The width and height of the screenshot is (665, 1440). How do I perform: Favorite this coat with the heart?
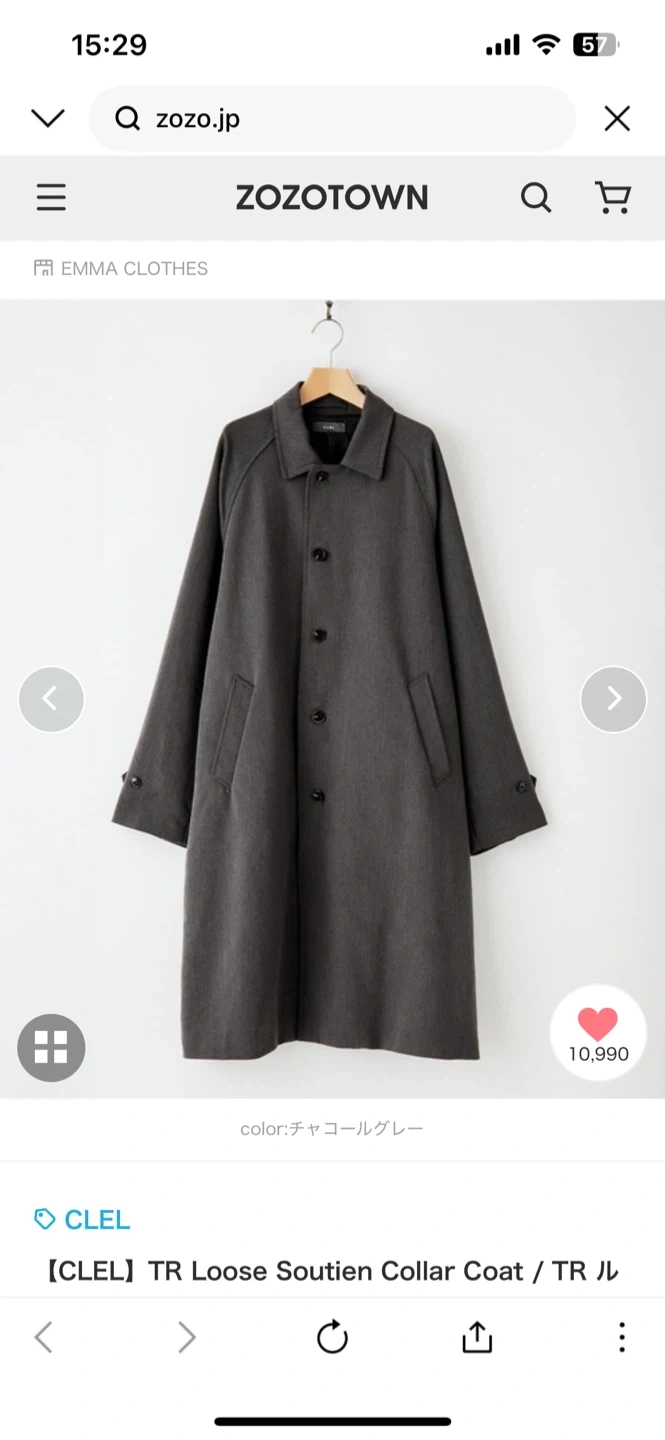[598, 1032]
